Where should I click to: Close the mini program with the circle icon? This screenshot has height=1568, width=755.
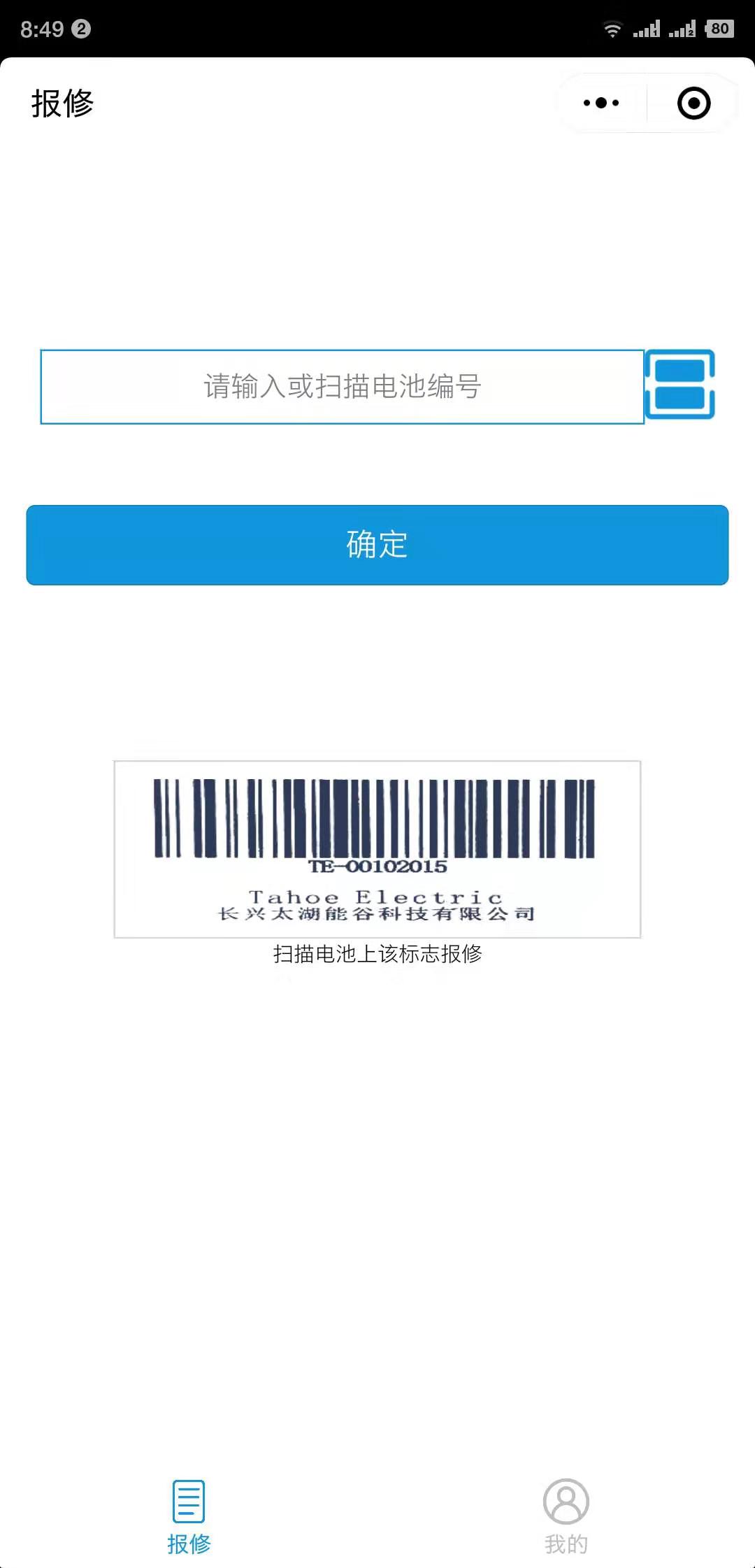tap(693, 103)
